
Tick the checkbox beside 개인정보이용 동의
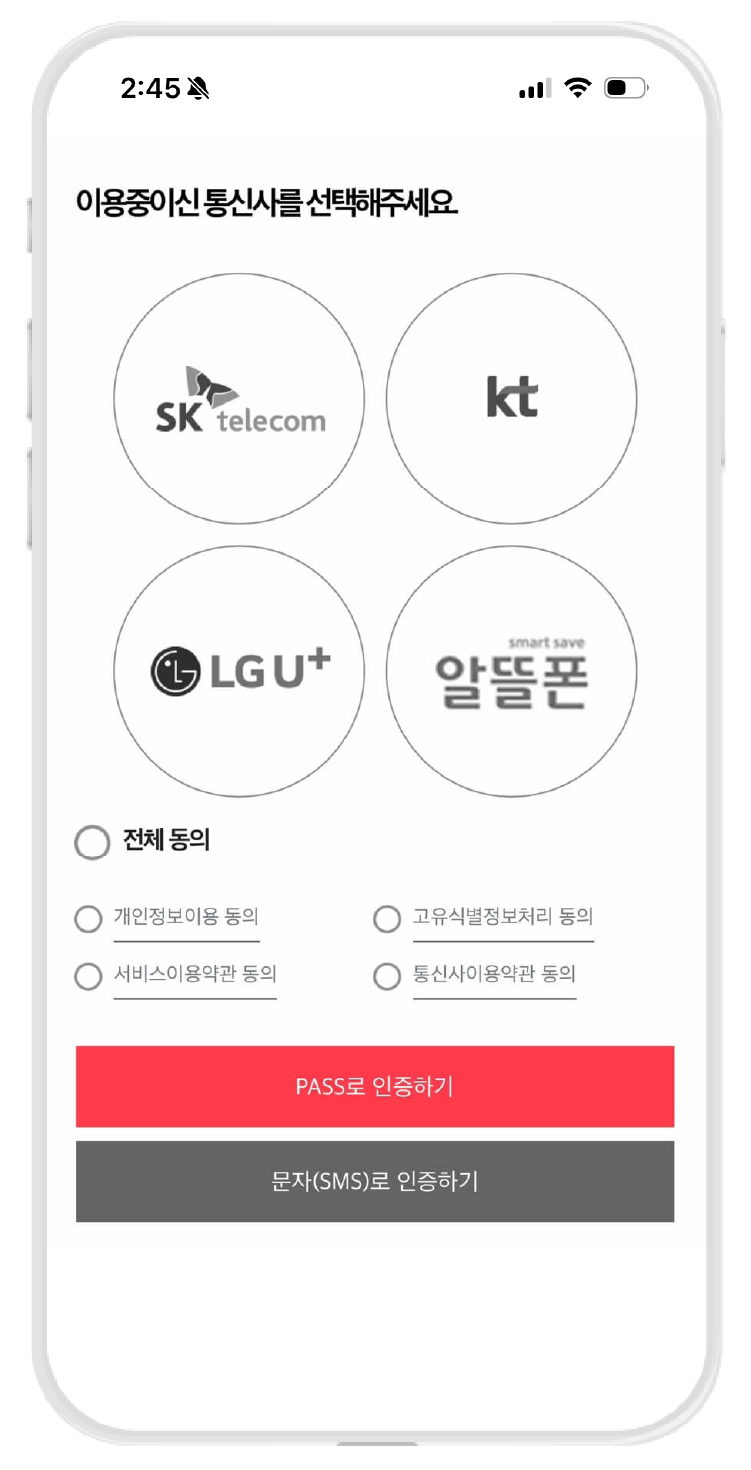(x=88, y=919)
